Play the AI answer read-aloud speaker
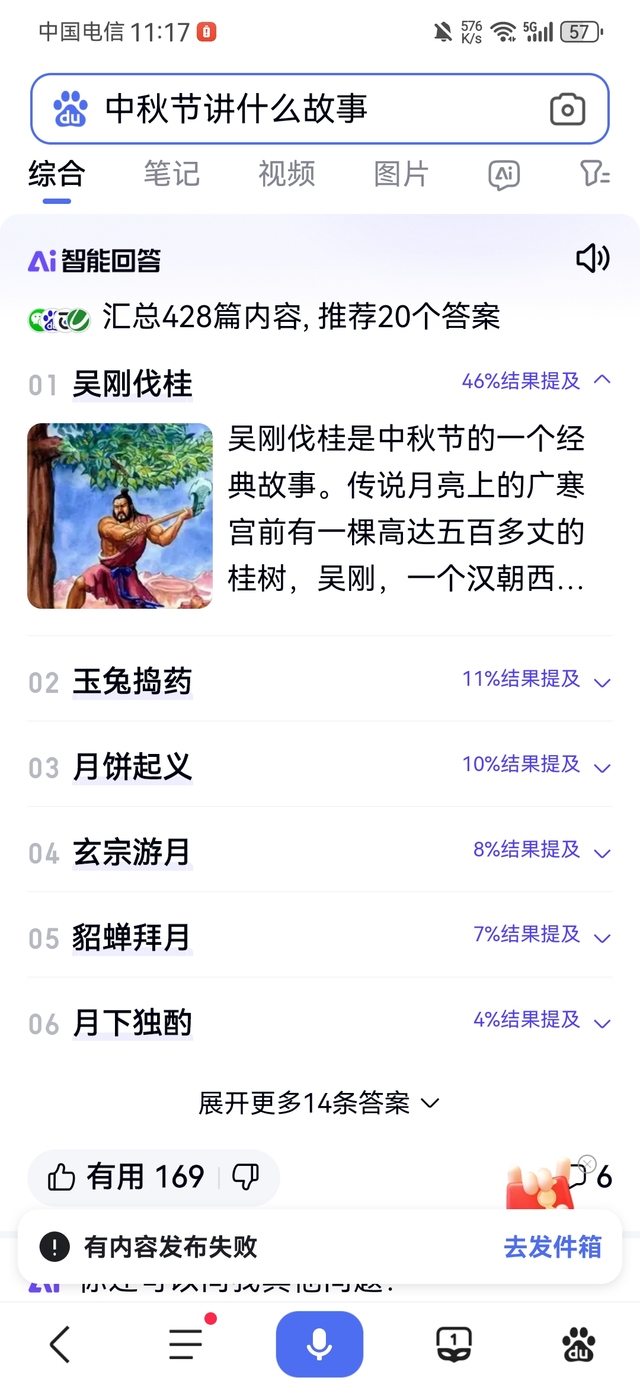 click(592, 259)
